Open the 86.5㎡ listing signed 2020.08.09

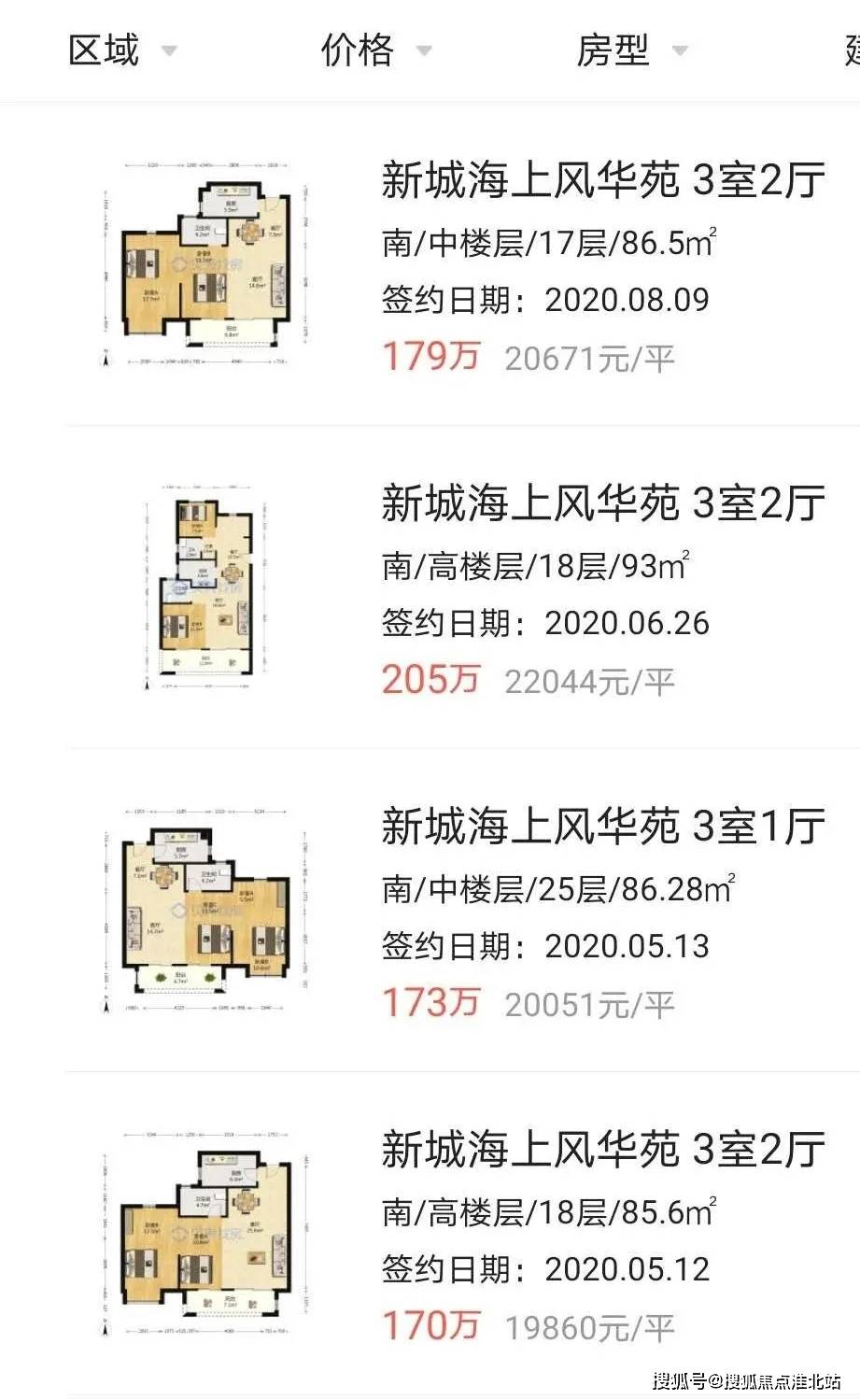[x=462, y=264]
